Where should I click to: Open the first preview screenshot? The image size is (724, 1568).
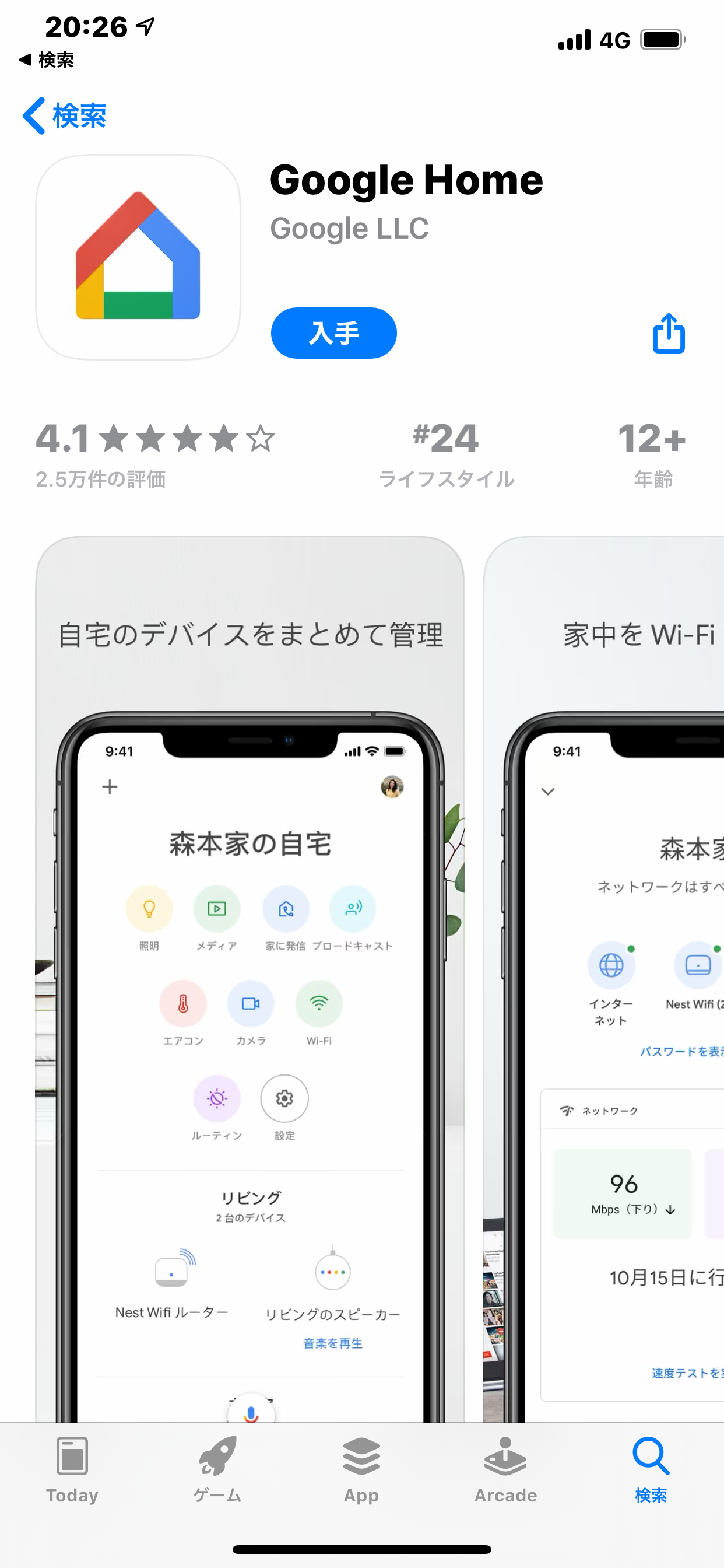click(x=250, y=979)
